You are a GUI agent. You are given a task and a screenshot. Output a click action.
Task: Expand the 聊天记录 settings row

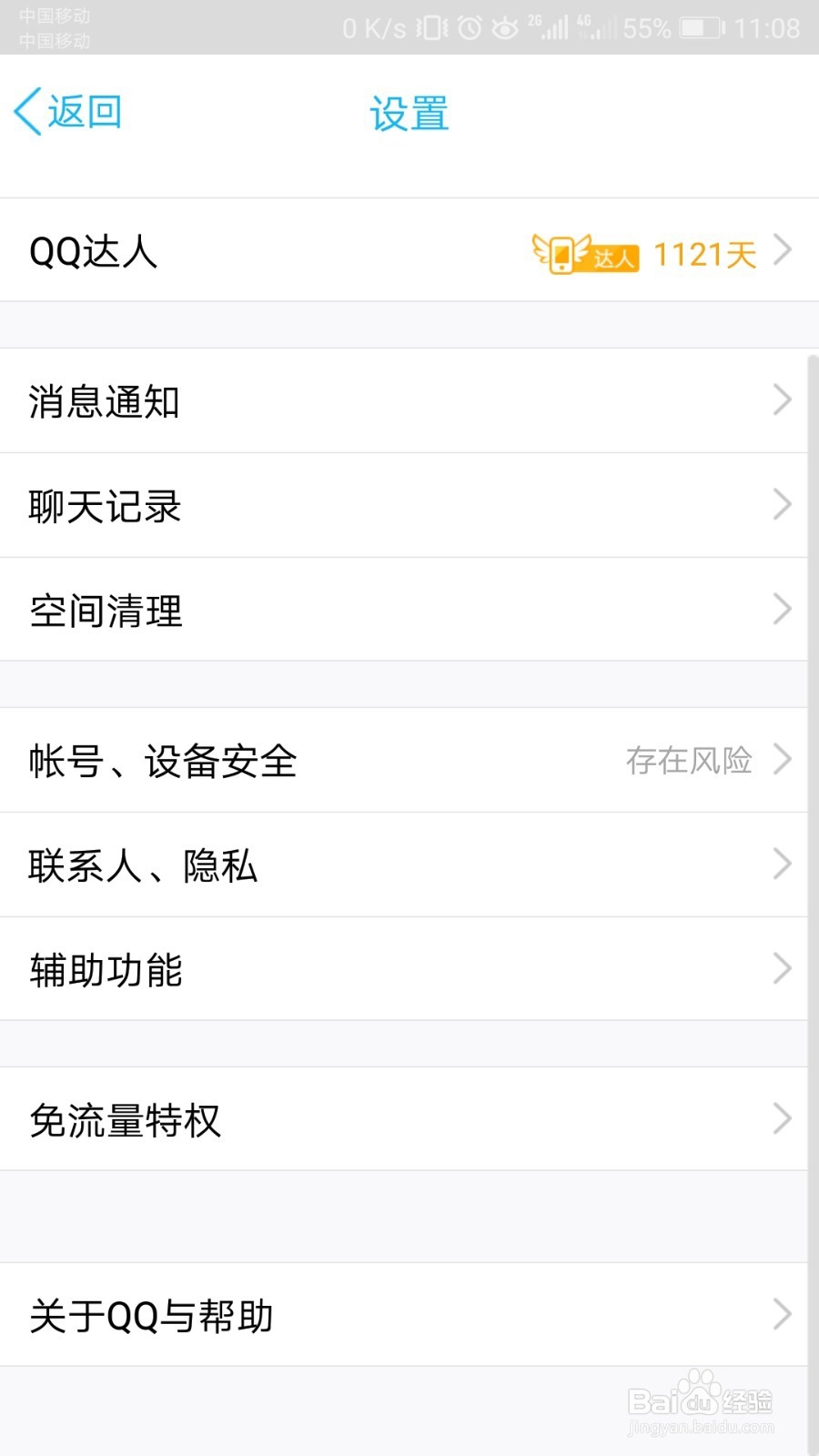409,505
